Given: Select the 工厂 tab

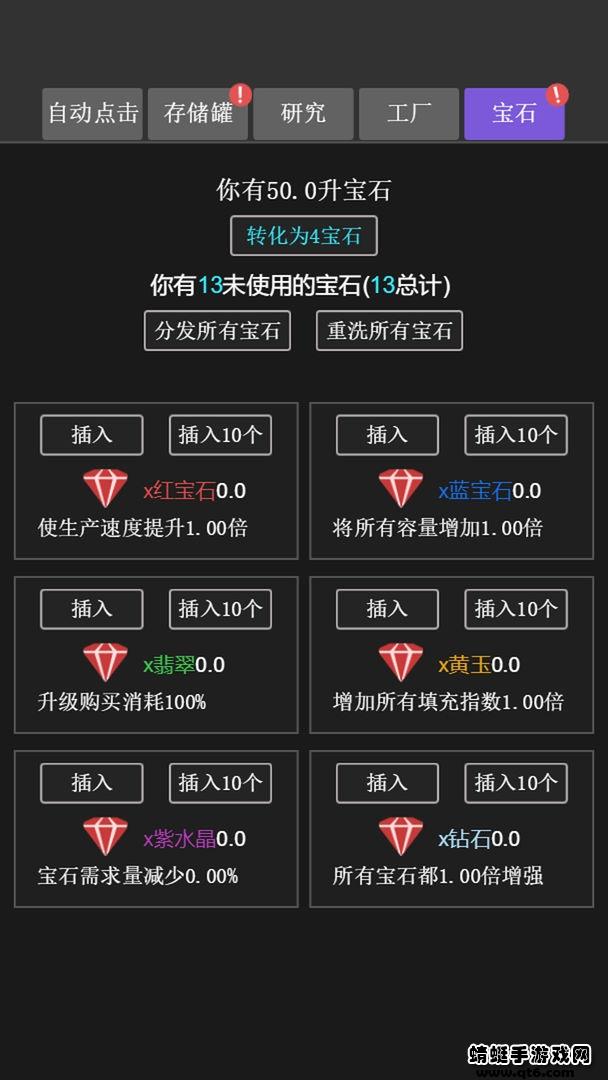Looking at the screenshot, I should click(x=409, y=114).
